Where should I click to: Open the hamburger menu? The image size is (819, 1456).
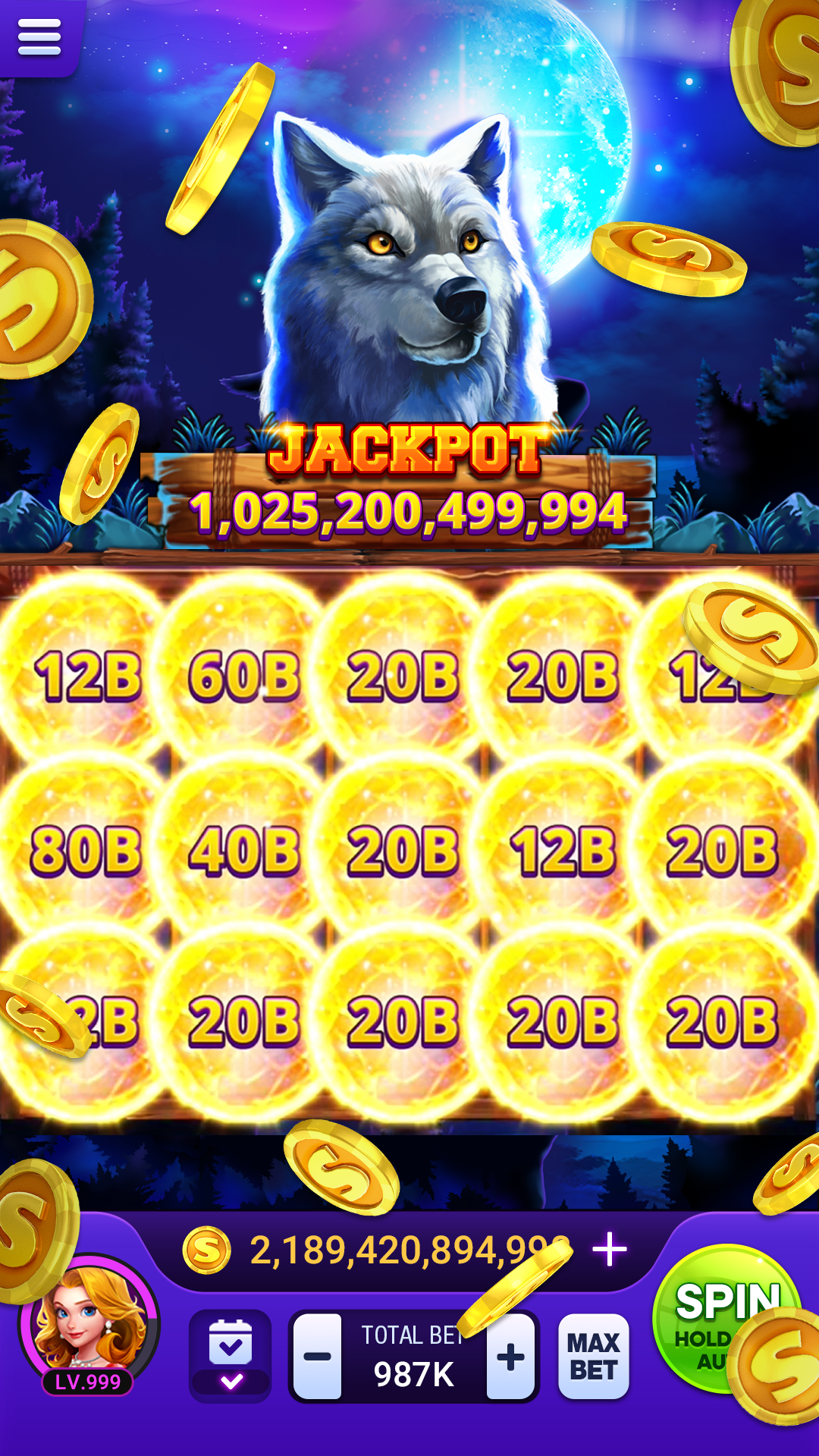pyautogui.click(x=39, y=36)
